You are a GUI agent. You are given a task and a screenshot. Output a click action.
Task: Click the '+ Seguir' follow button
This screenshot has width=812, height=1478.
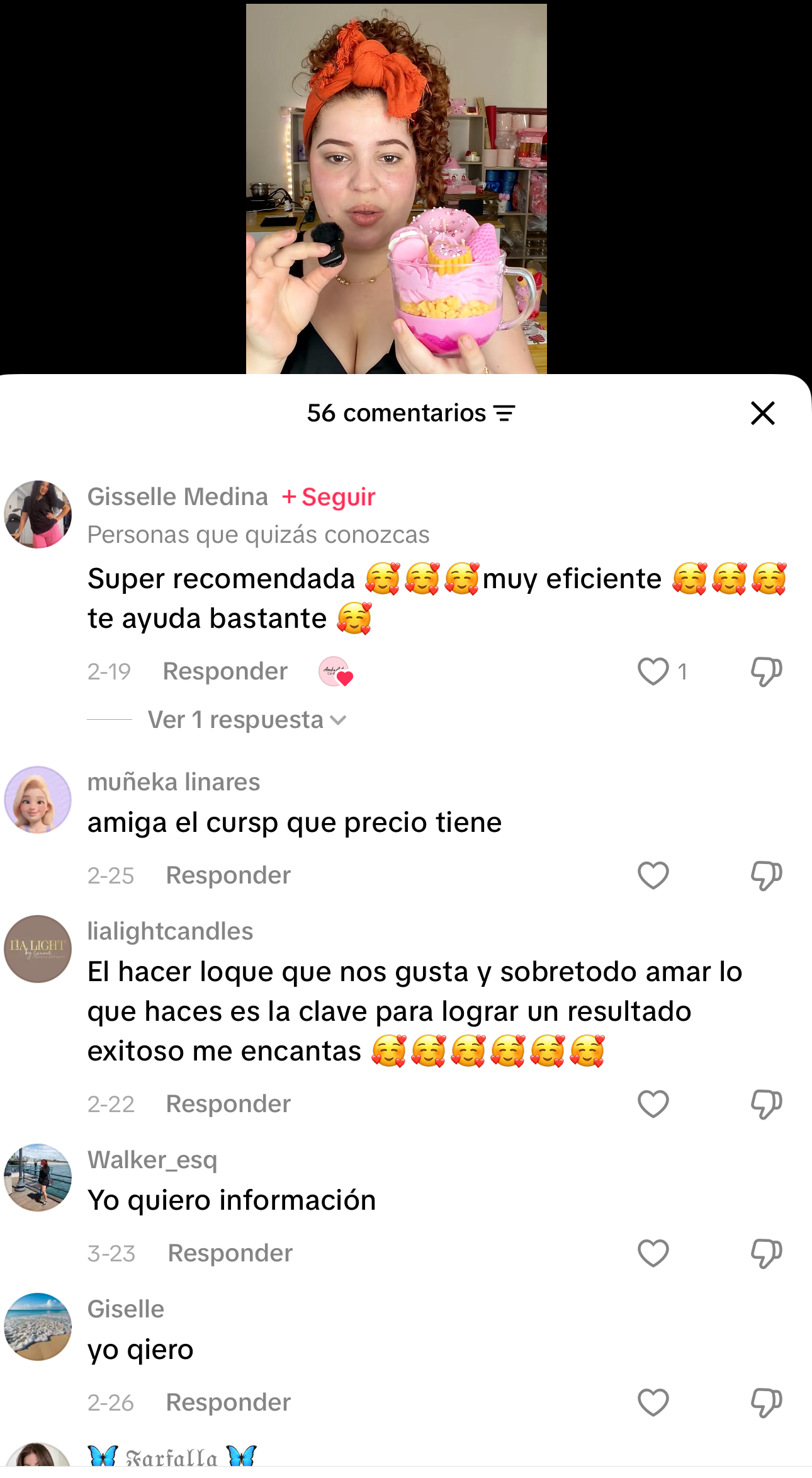[328, 497]
